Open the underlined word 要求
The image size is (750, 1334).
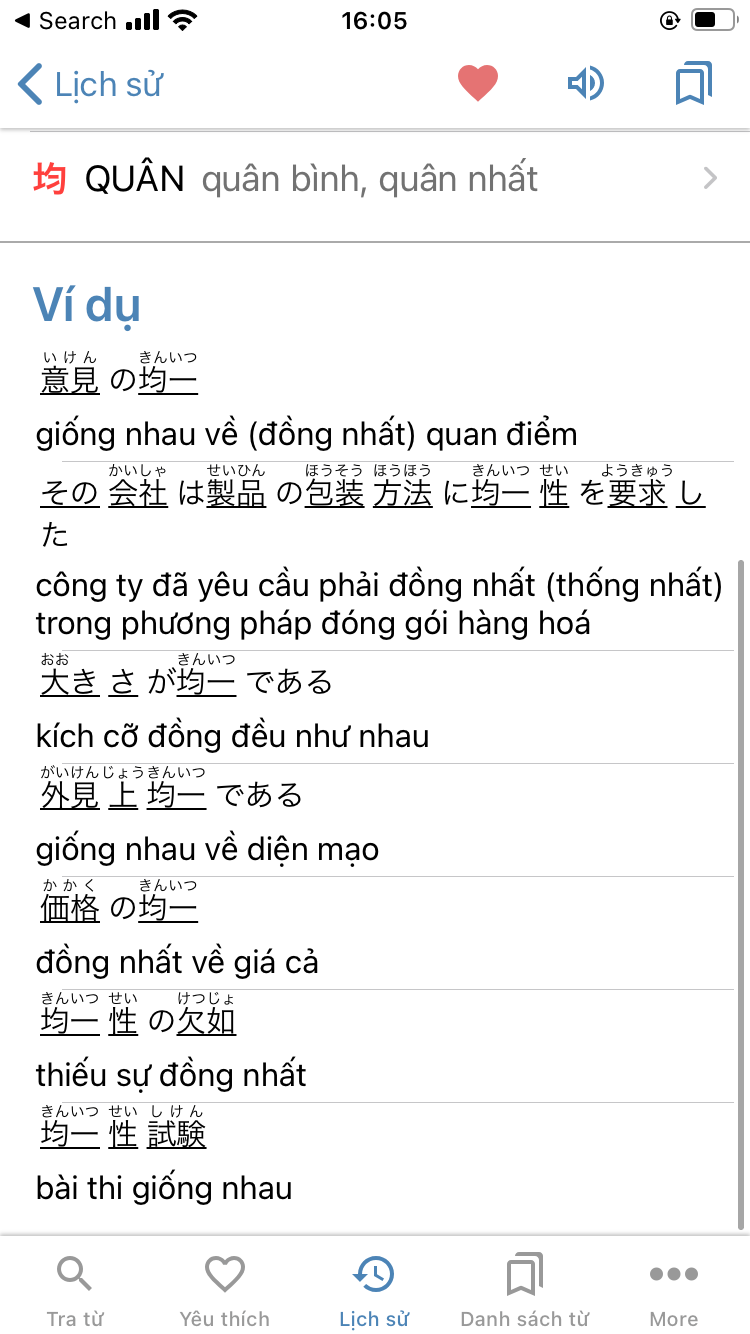tap(637, 493)
